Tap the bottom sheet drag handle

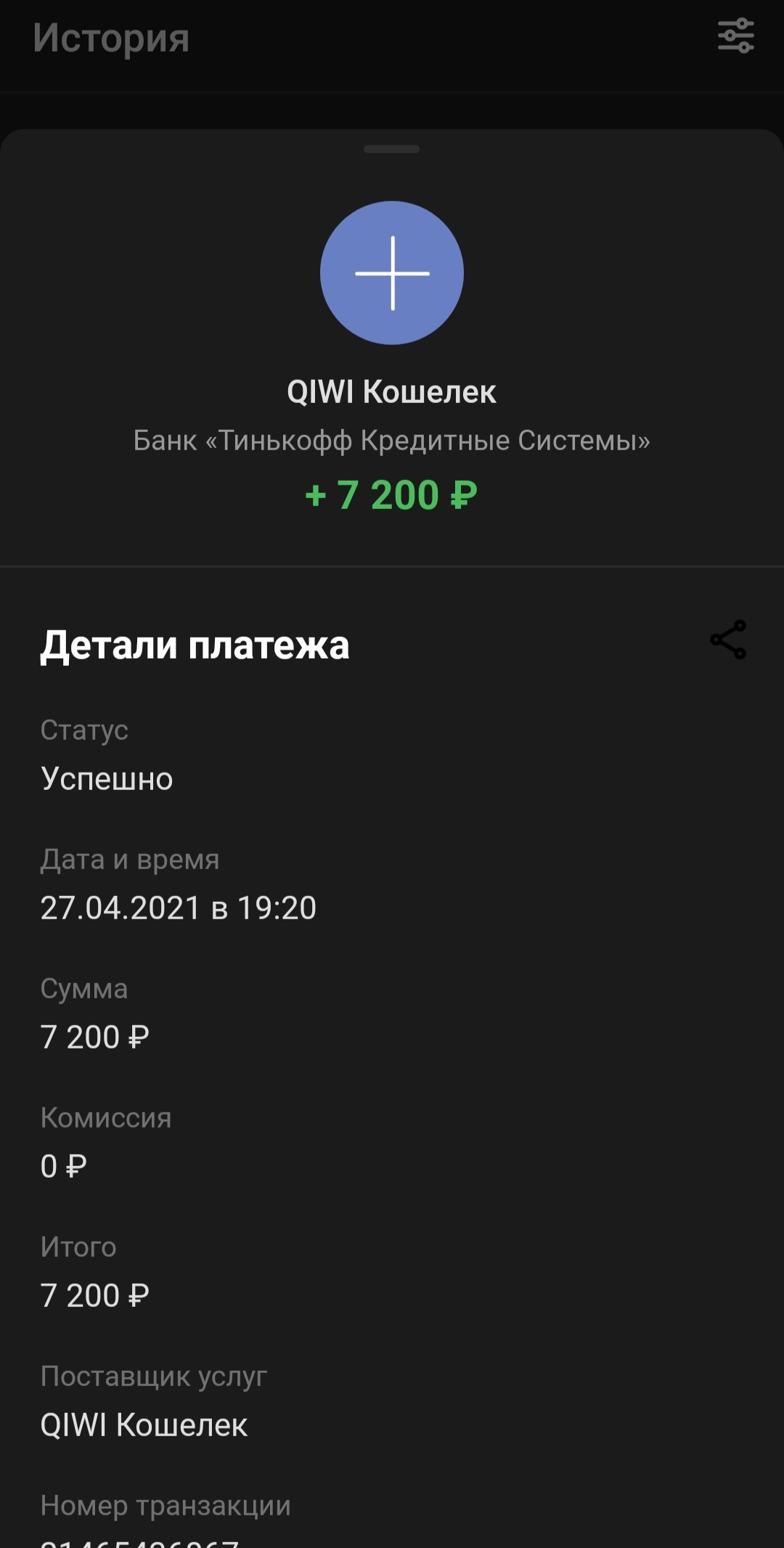pos(392,149)
